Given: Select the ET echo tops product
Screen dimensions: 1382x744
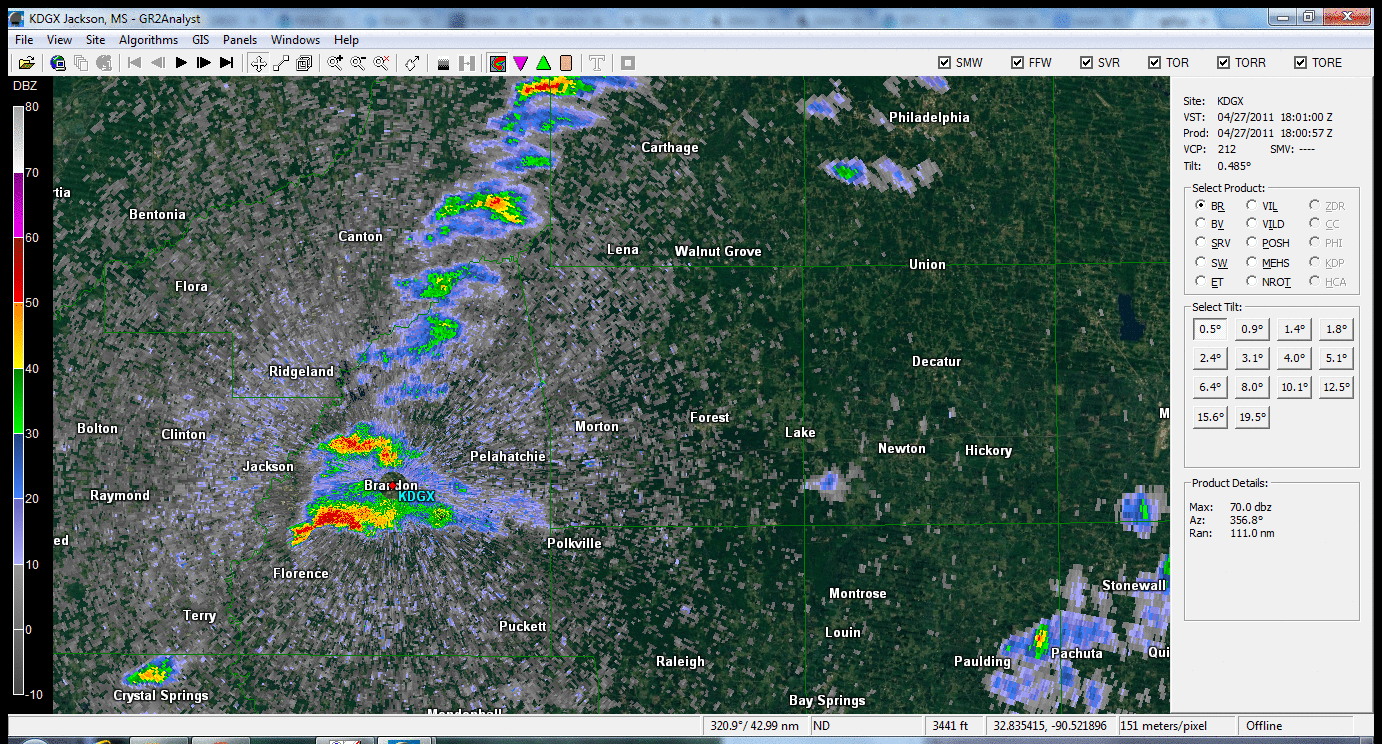Looking at the screenshot, I should tap(1201, 282).
